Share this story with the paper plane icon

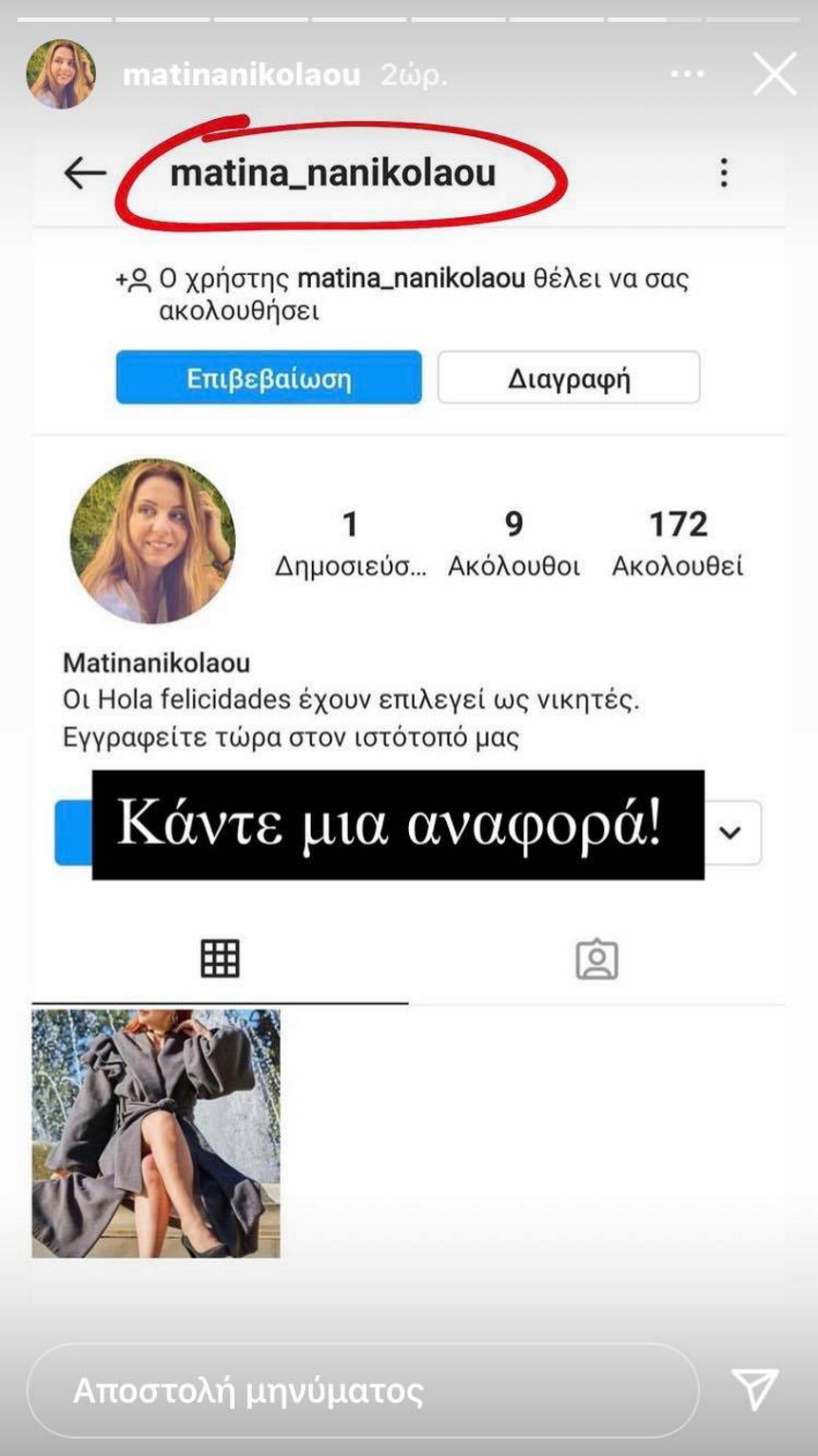pos(755,1389)
